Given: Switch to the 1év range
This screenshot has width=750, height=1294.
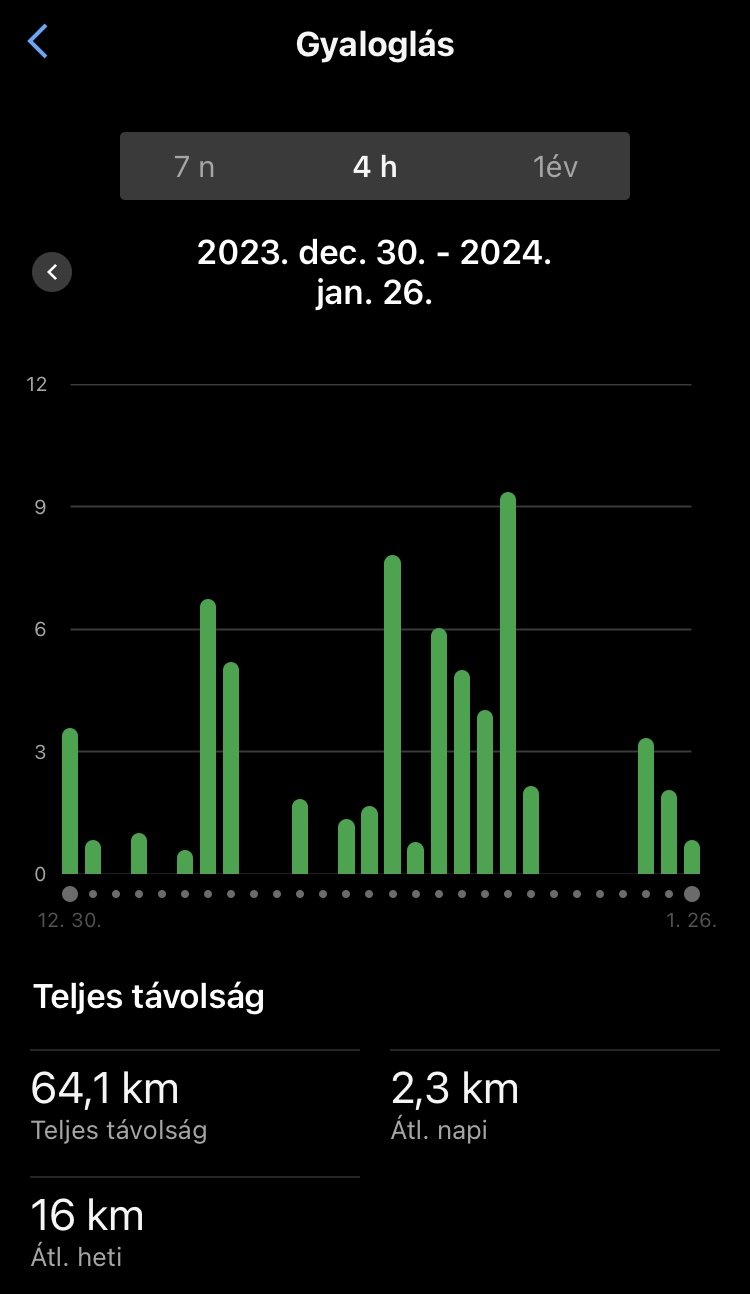Looking at the screenshot, I should 555,166.
